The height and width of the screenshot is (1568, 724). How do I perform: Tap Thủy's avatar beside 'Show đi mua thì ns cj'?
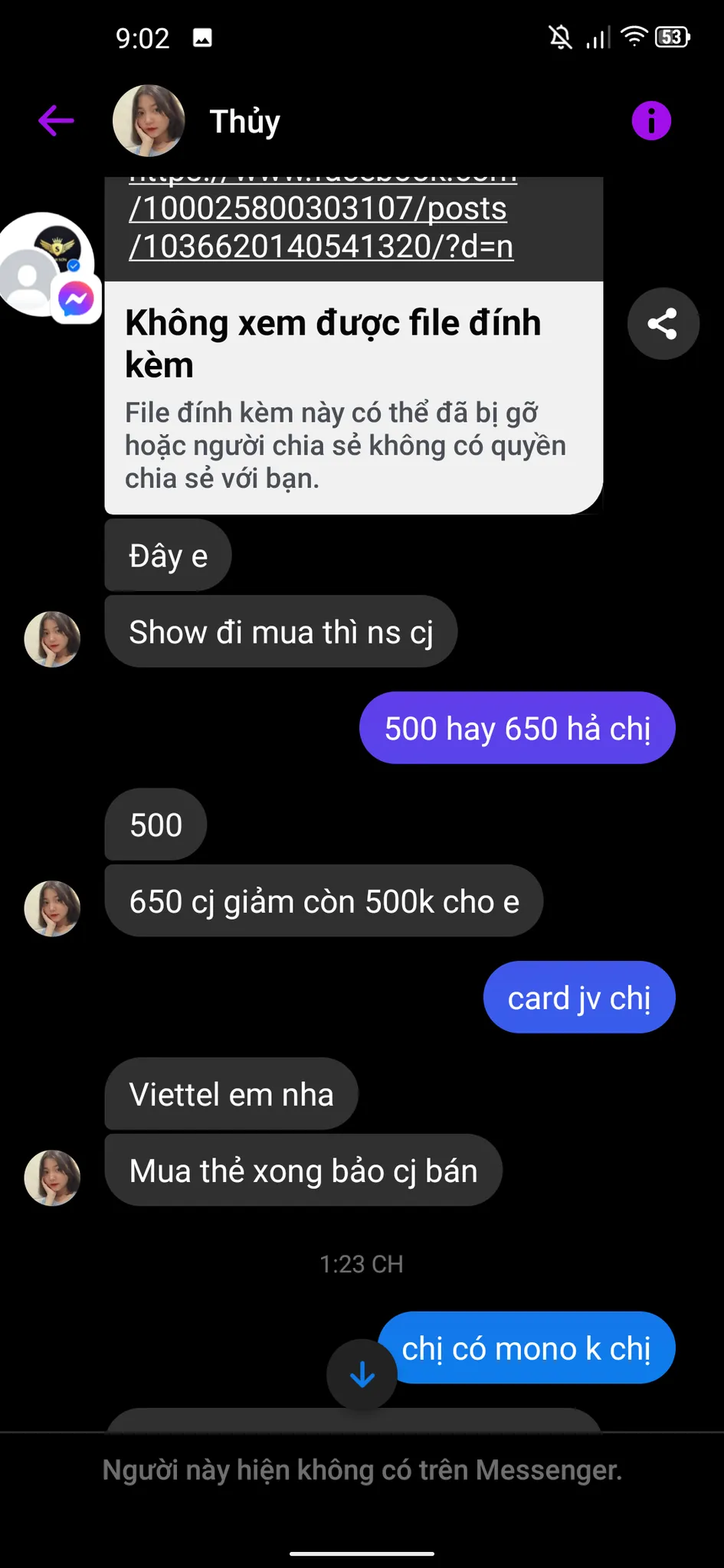(x=52, y=639)
